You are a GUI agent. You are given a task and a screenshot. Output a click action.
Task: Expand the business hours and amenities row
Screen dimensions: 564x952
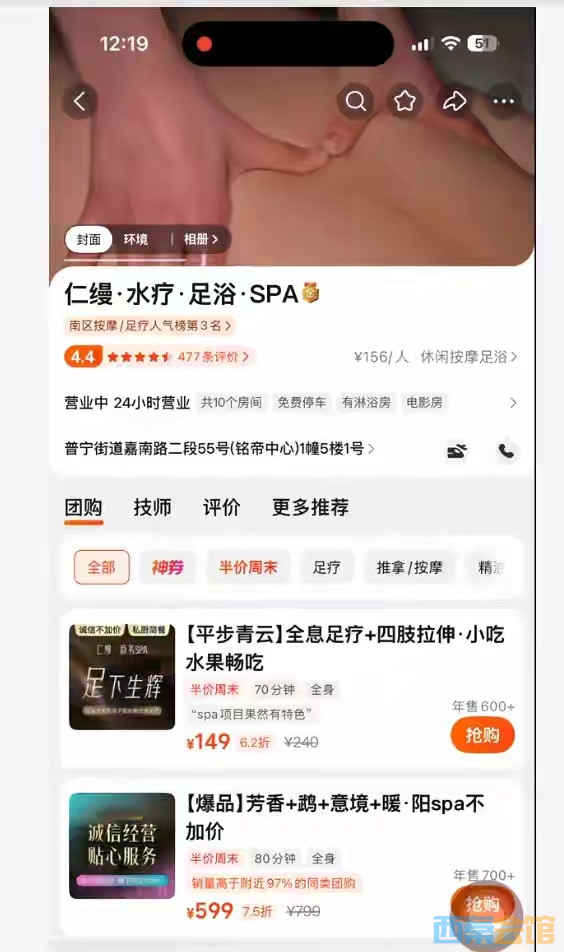[290, 403]
